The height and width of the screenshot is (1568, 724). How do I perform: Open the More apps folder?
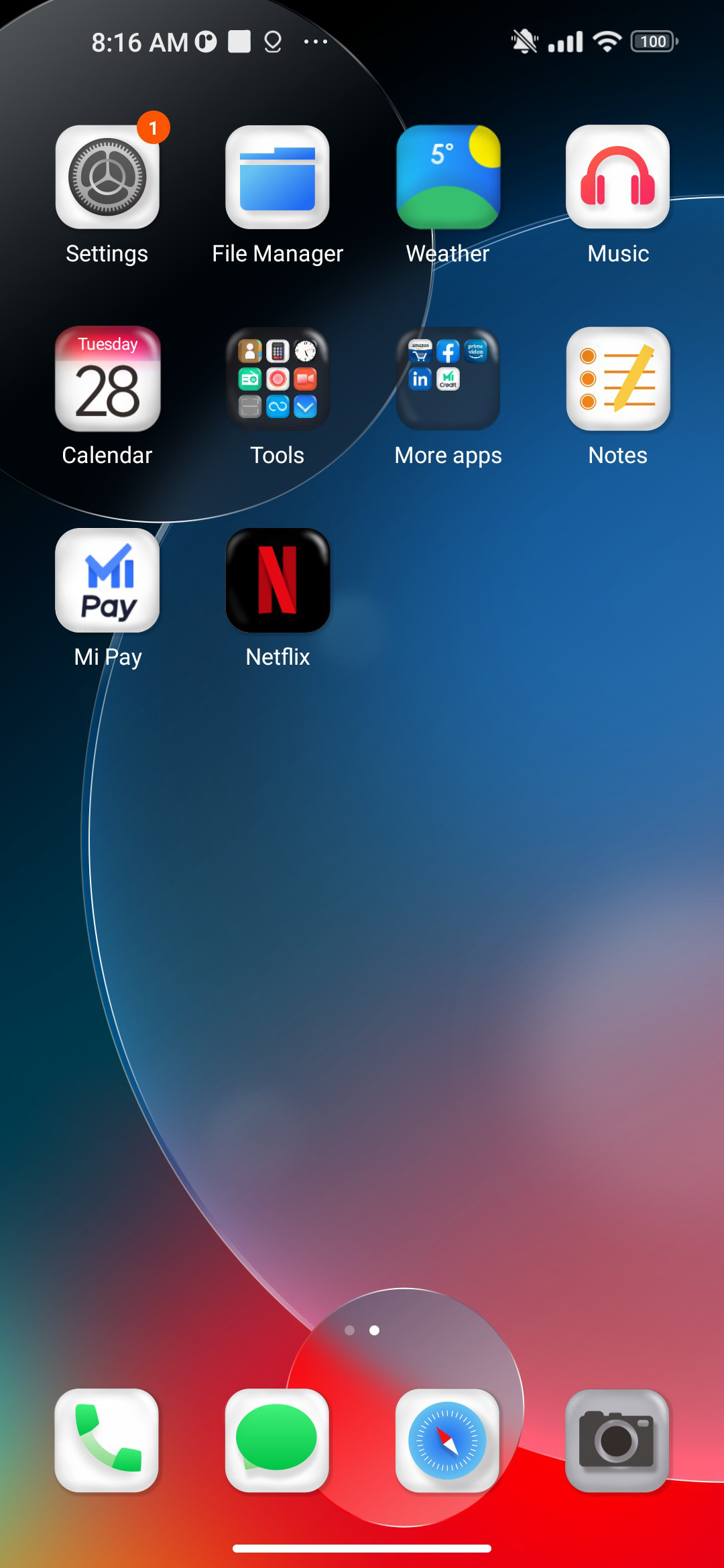coord(448,379)
